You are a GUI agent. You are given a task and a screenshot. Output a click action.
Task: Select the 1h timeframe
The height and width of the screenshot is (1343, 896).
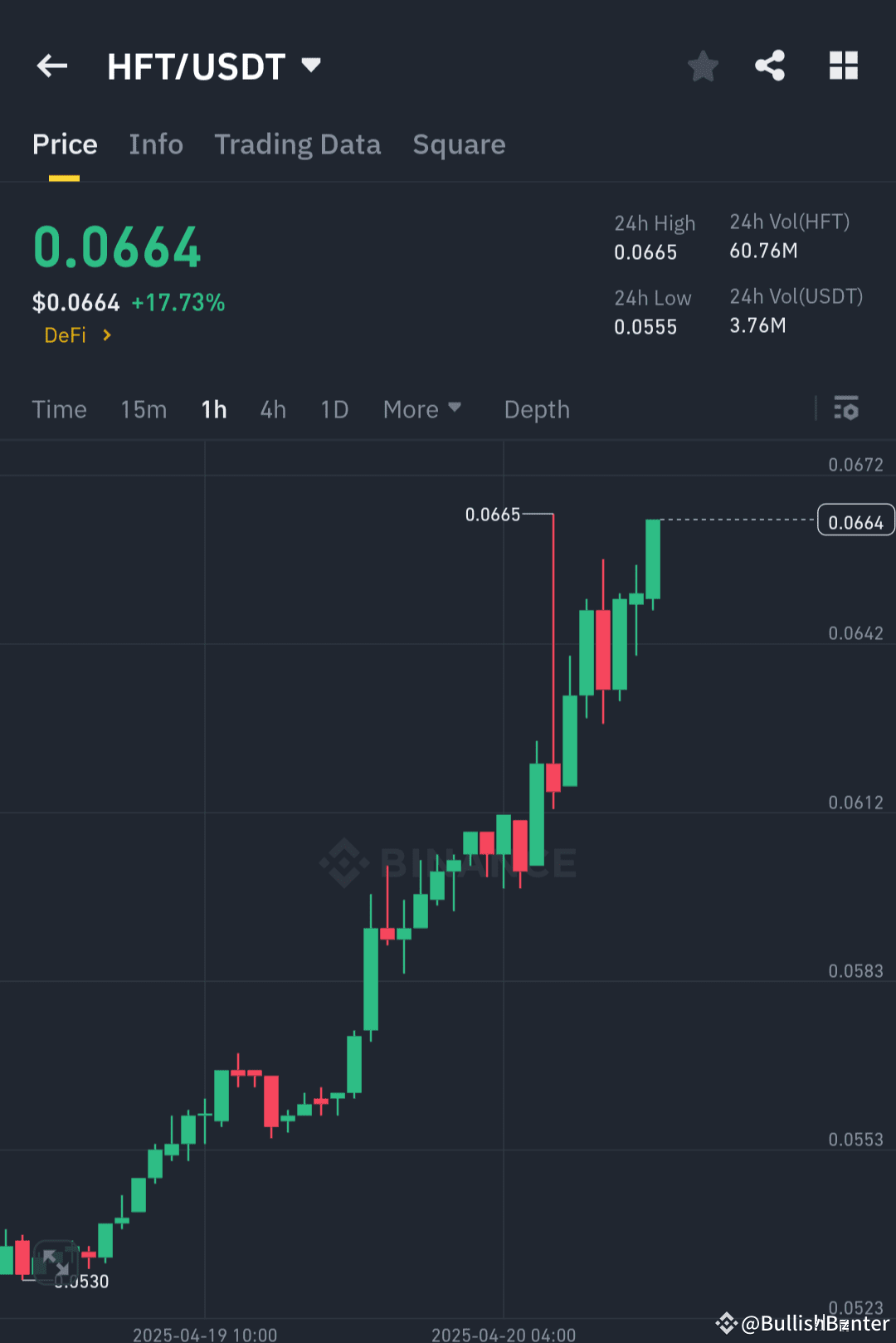pos(213,409)
